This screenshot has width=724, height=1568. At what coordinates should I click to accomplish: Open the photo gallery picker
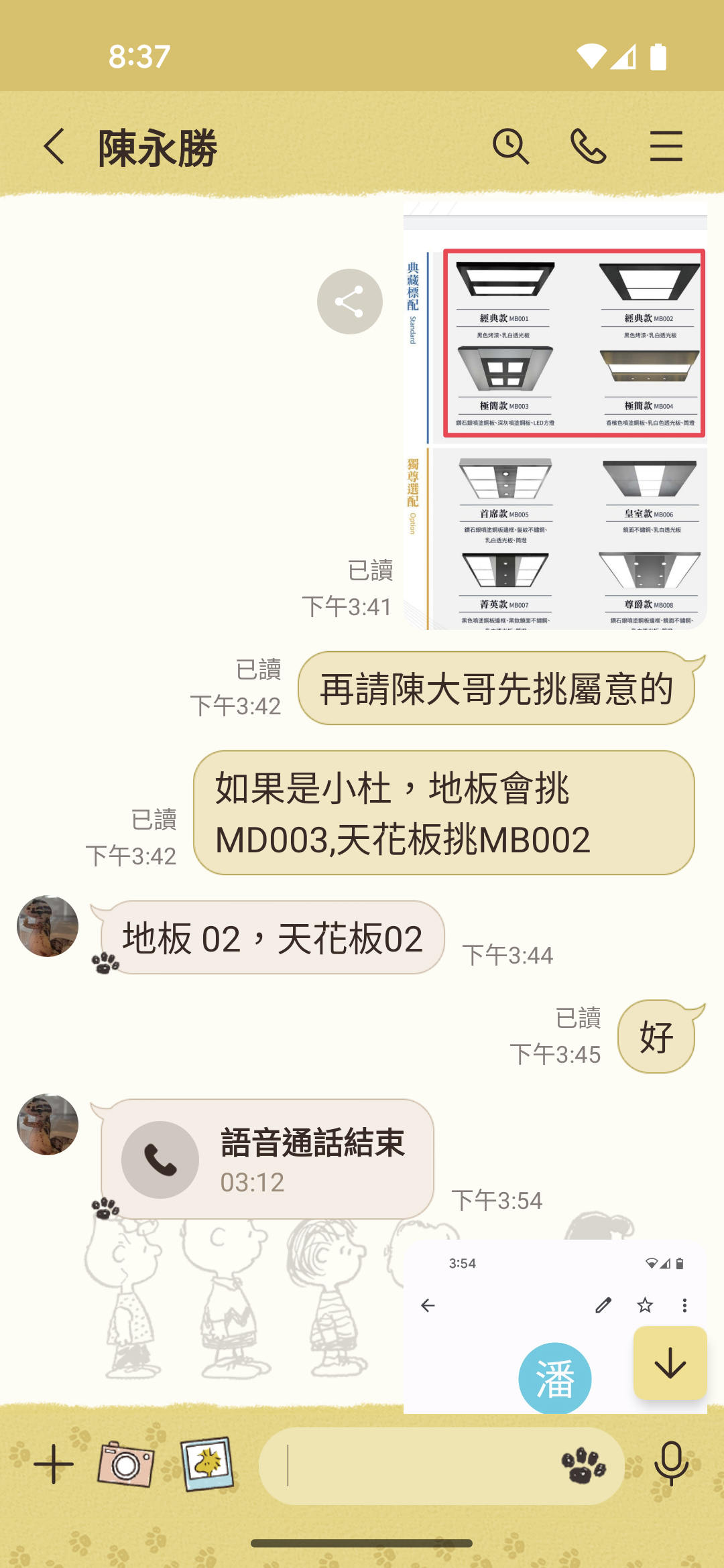click(207, 1464)
